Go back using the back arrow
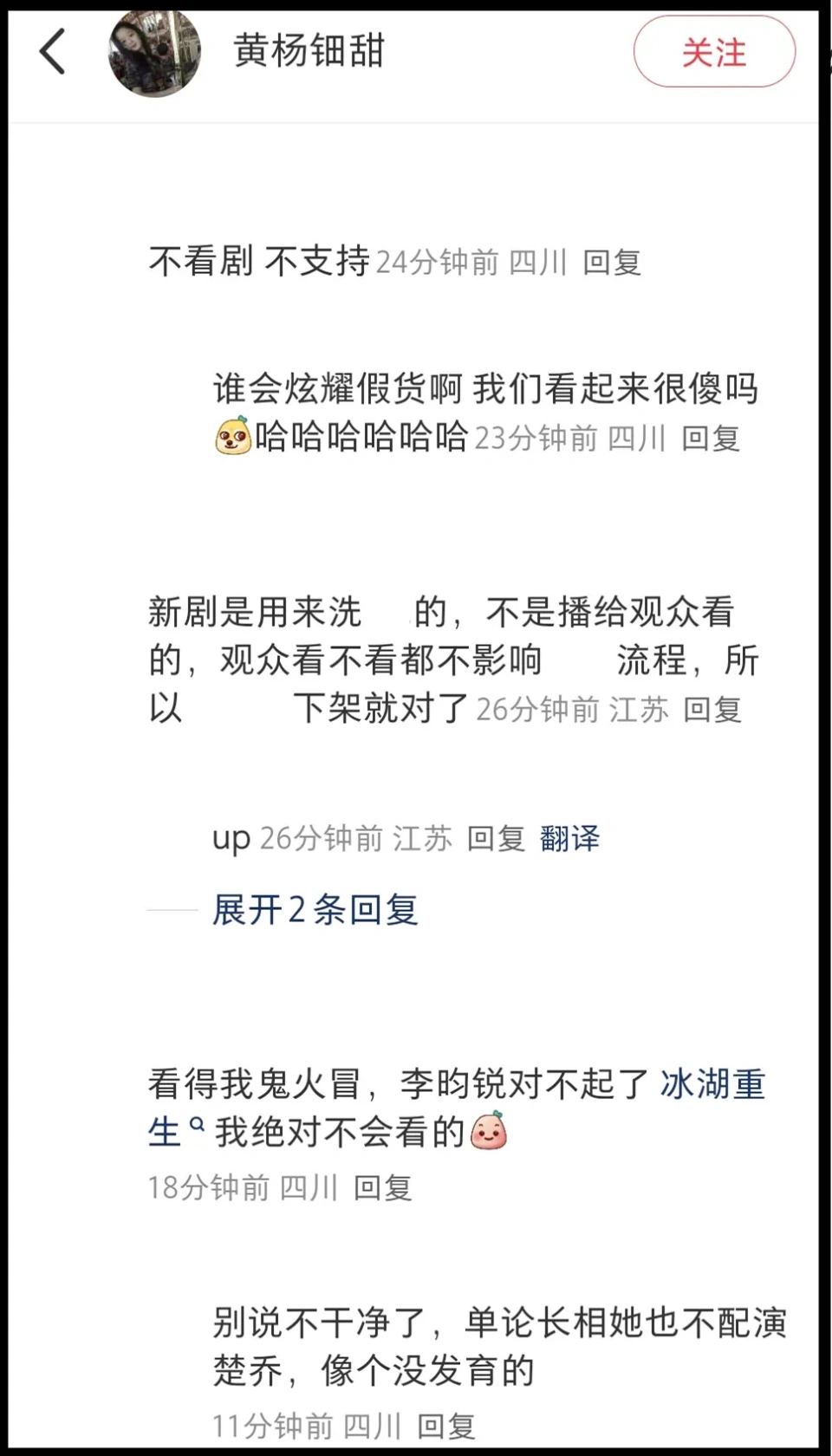This screenshot has width=832, height=1456. click(53, 51)
